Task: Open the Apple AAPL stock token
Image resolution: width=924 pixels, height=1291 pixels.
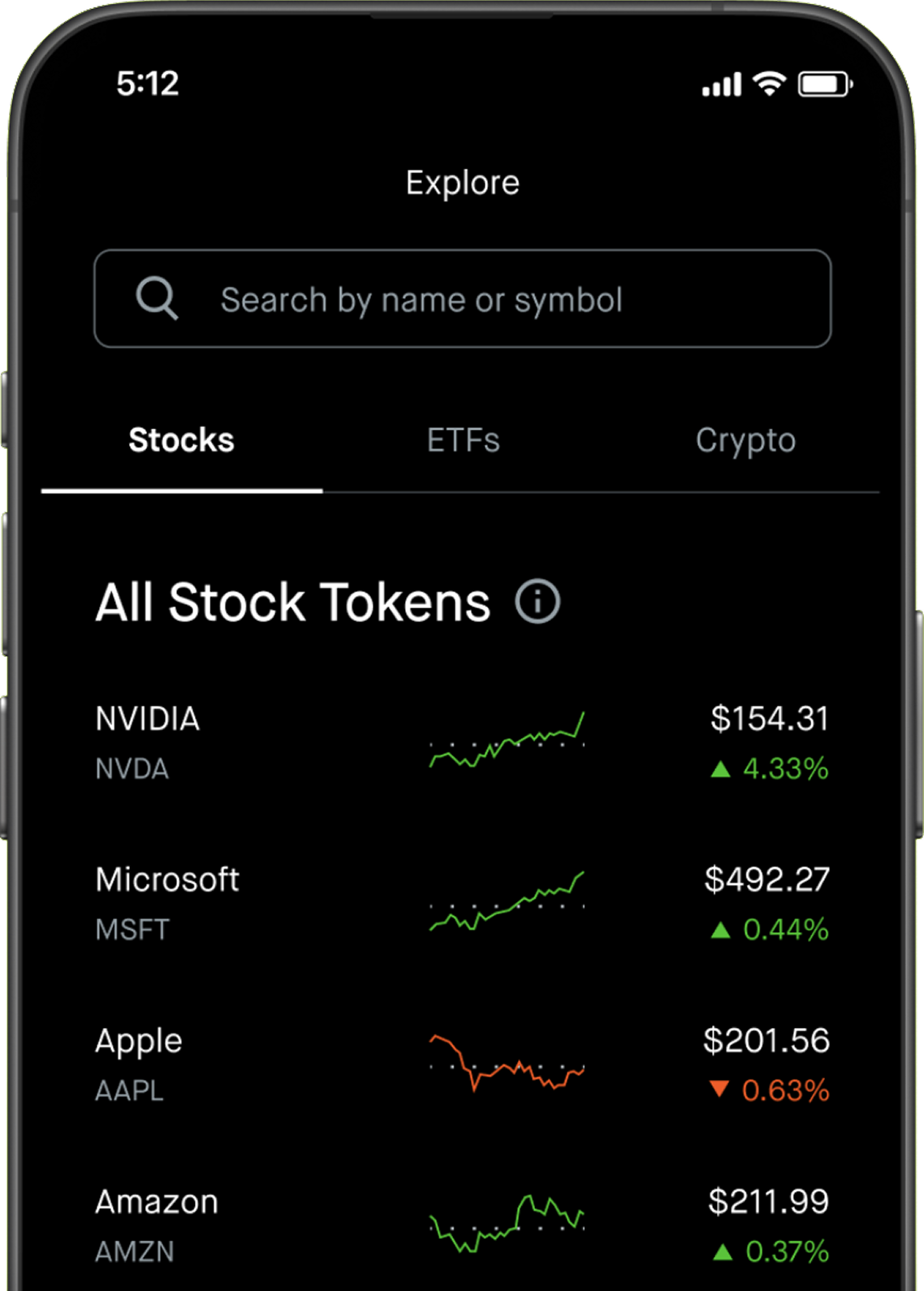Action: [x=461, y=1064]
